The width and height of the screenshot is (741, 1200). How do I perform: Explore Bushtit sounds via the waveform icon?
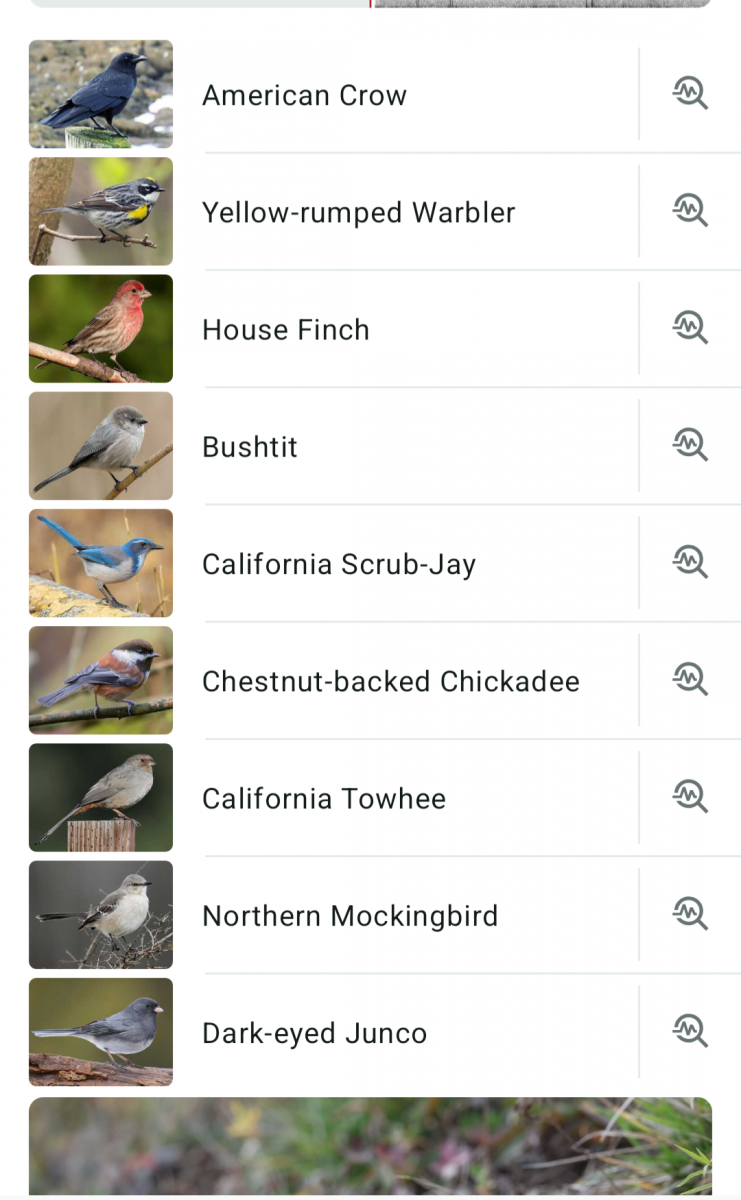tap(690, 445)
